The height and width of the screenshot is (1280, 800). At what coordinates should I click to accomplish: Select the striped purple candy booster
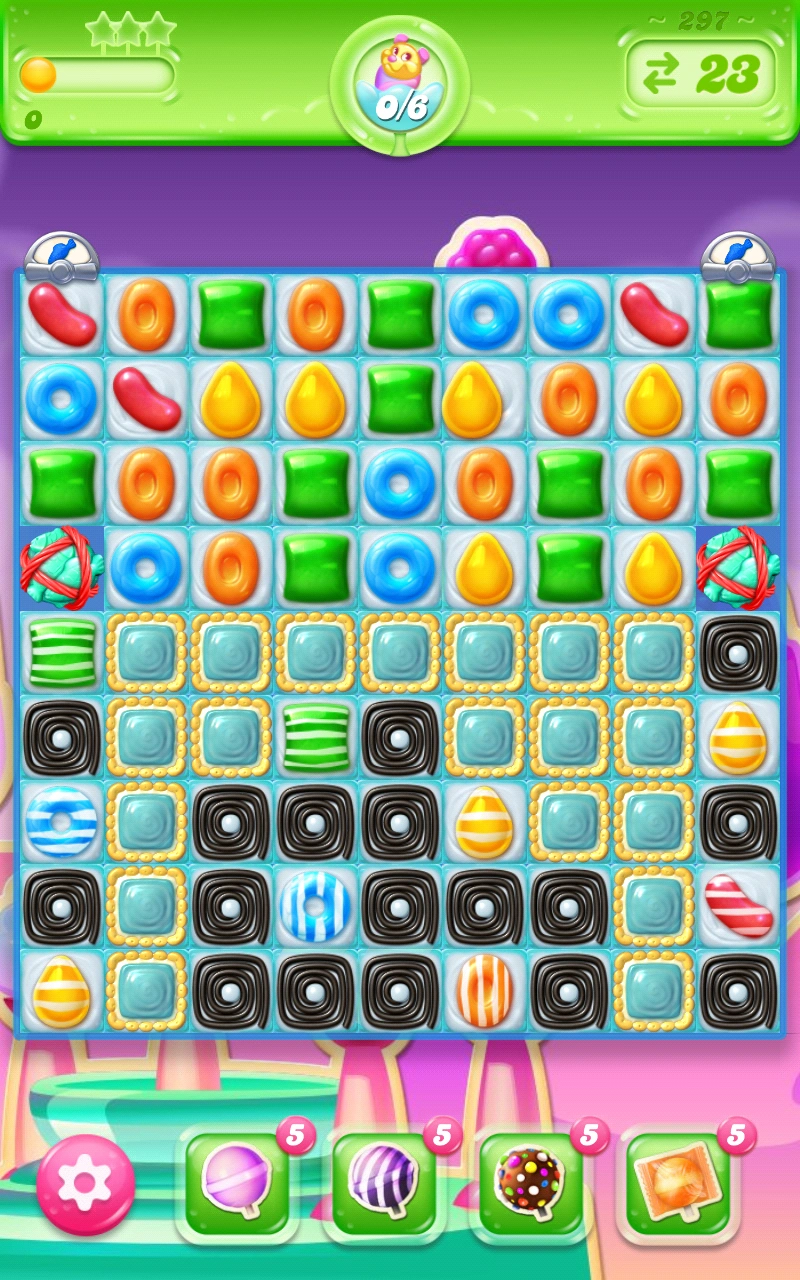[x=383, y=1183]
